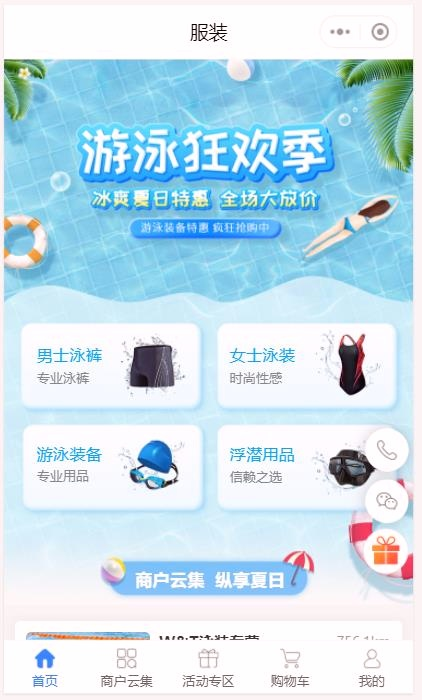Select the 首页 tab
This screenshot has width=422, height=700.
coord(45,668)
